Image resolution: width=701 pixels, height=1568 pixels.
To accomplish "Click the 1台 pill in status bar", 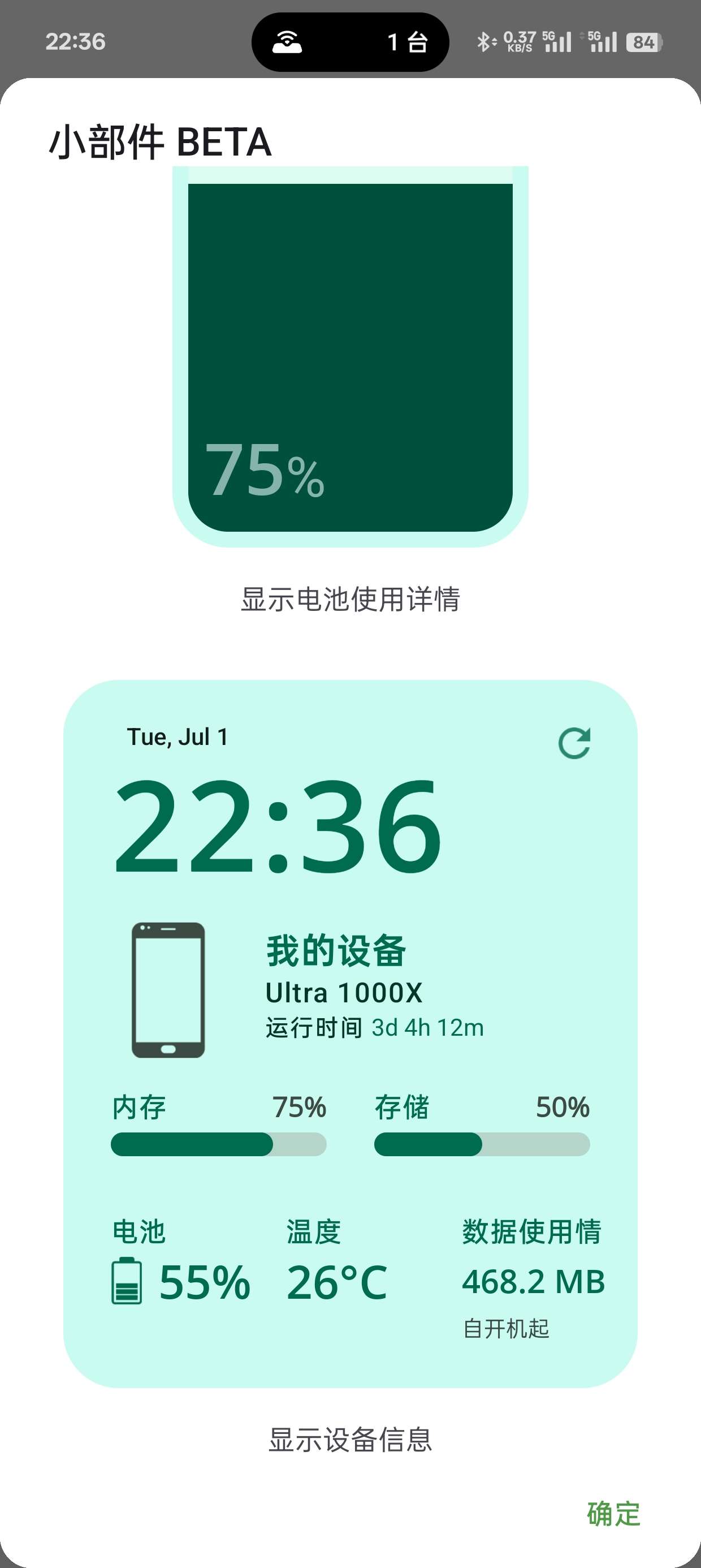I will pos(406,41).
